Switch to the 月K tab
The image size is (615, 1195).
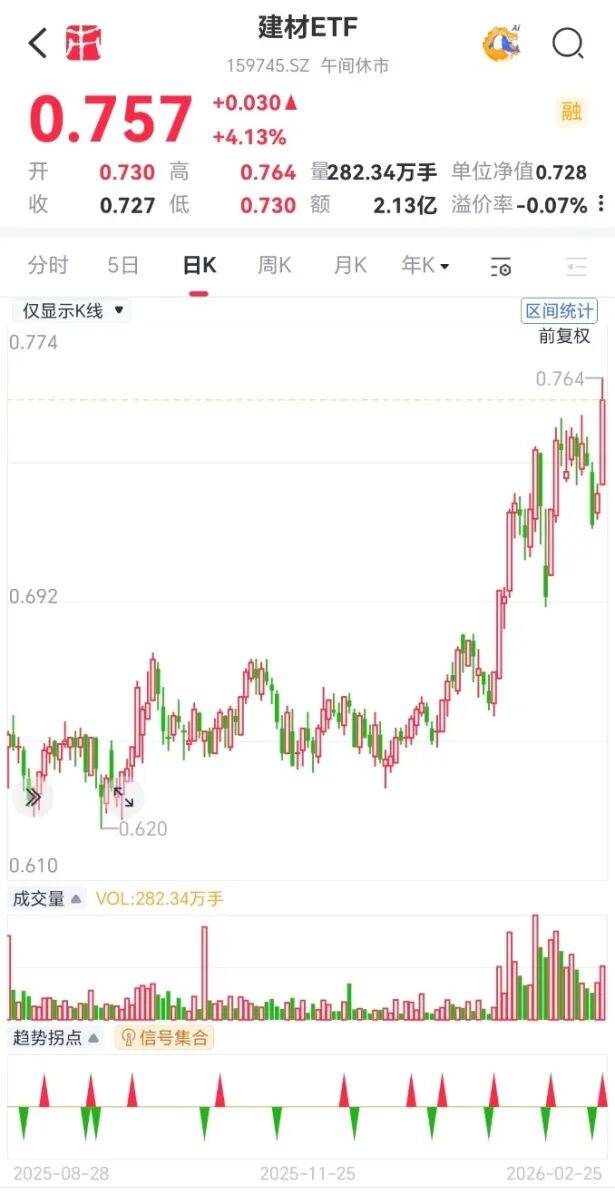click(350, 266)
